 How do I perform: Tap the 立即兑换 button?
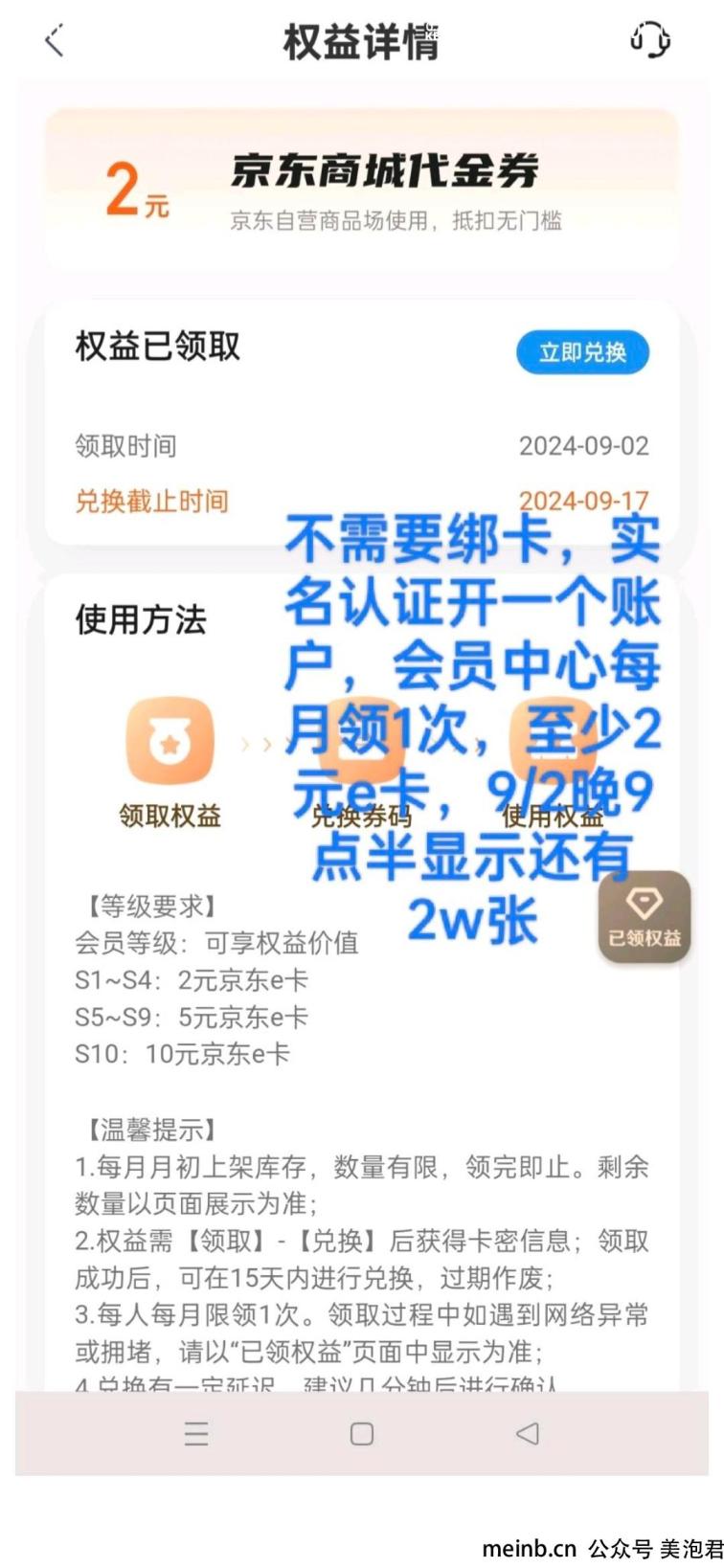click(x=582, y=352)
